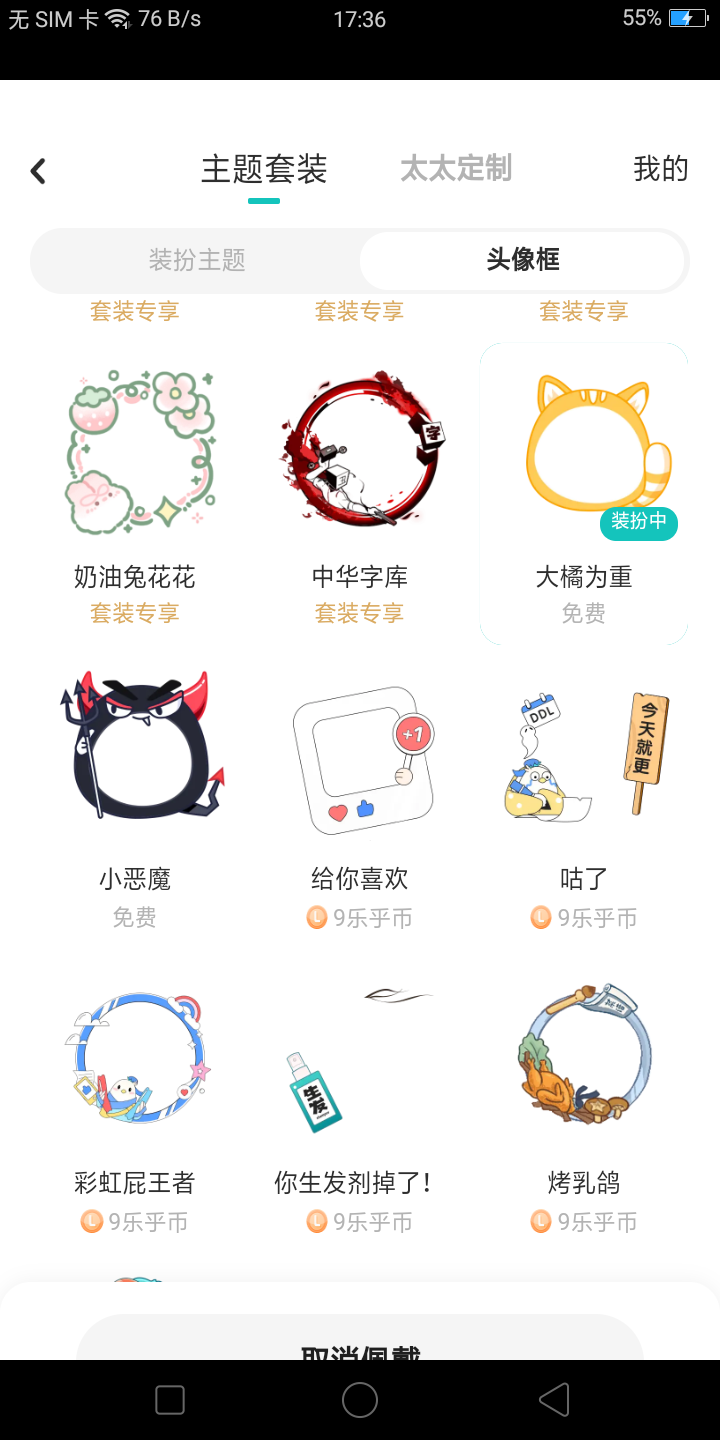Go to the system home screen

click(x=360, y=1400)
